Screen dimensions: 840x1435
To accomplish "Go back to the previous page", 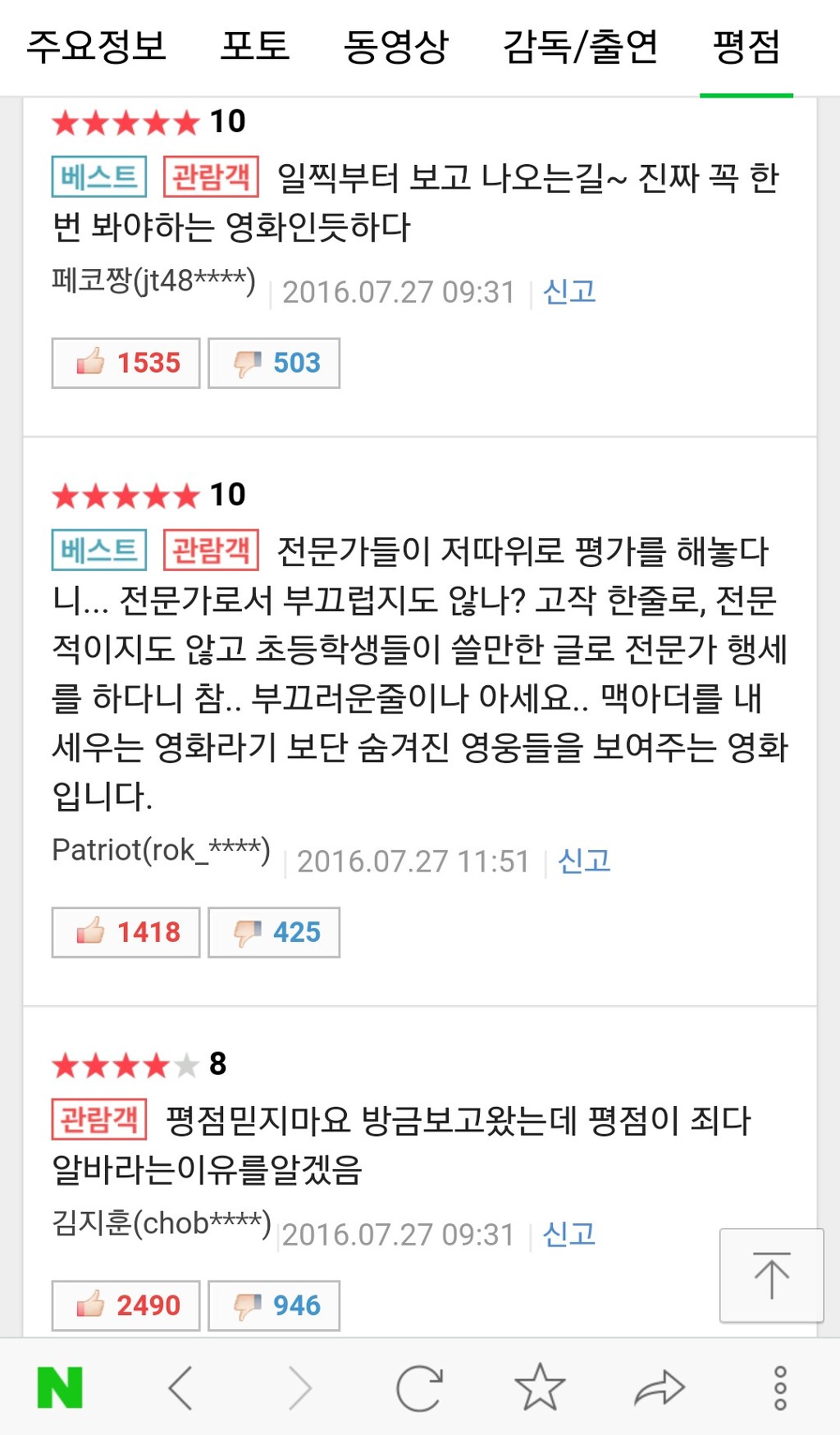I will pyautogui.click(x=180, y=1387).
